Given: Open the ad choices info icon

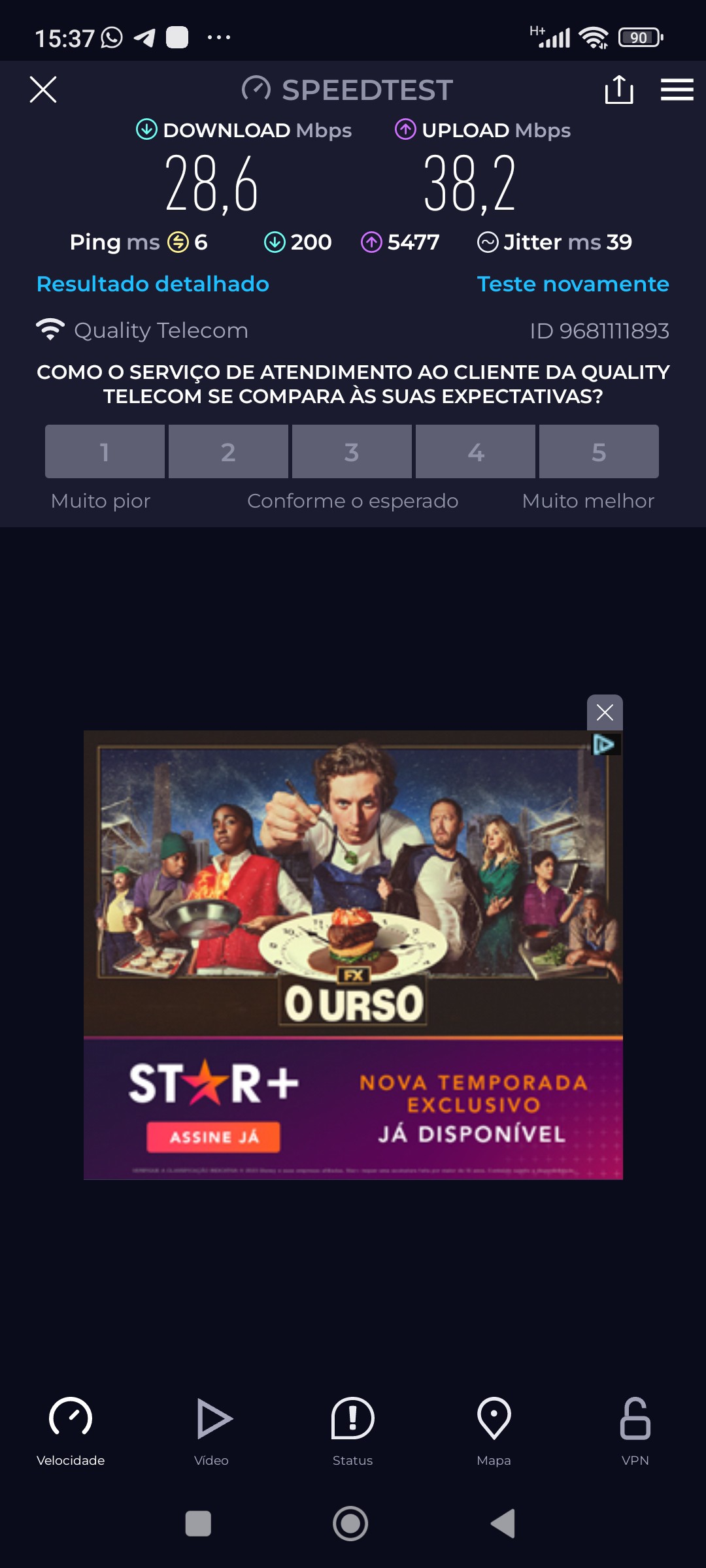Looking at the screenshot, I should click(604, 744).
